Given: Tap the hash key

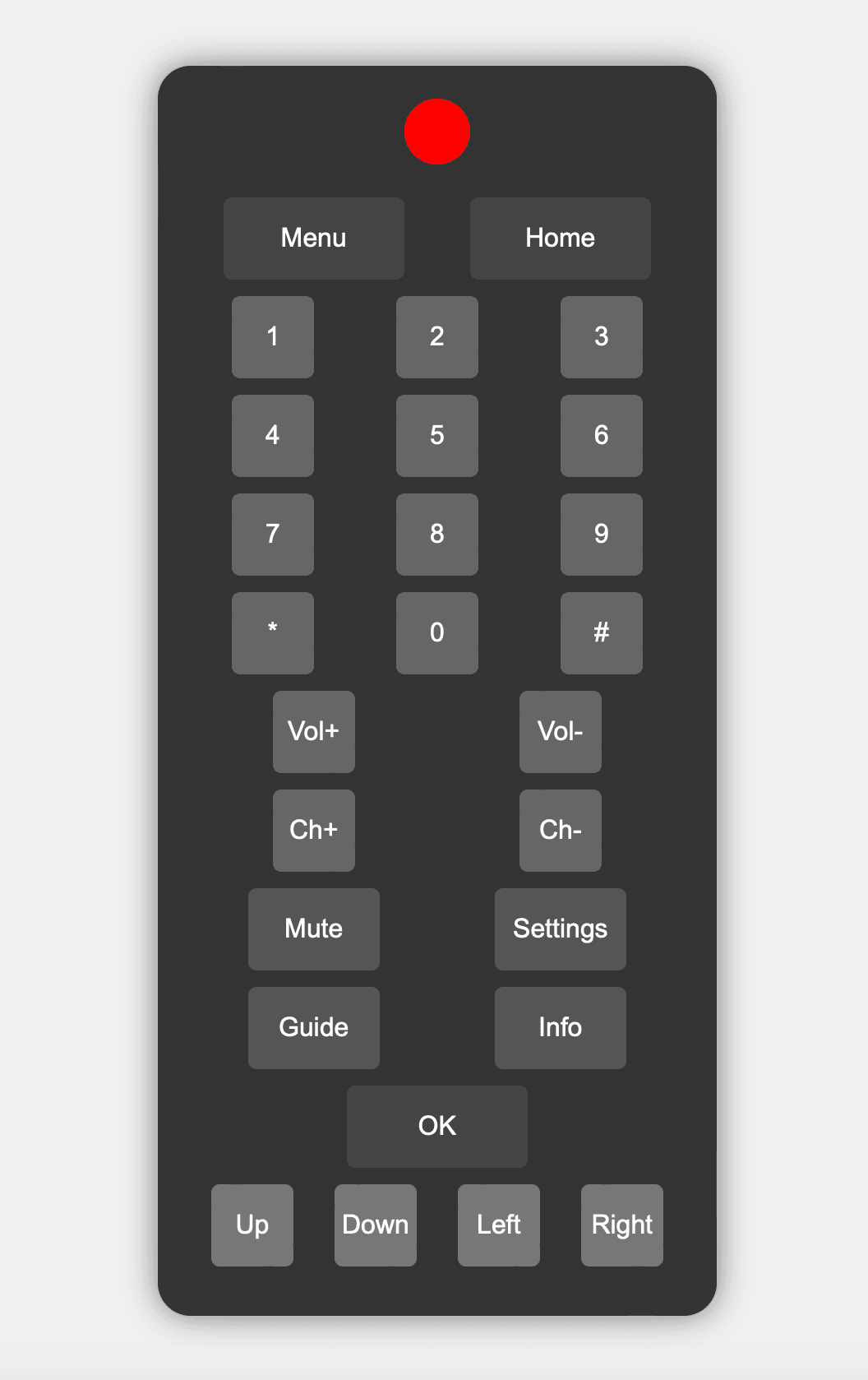Looking at the screenshot, I should [x=602, y=633].
